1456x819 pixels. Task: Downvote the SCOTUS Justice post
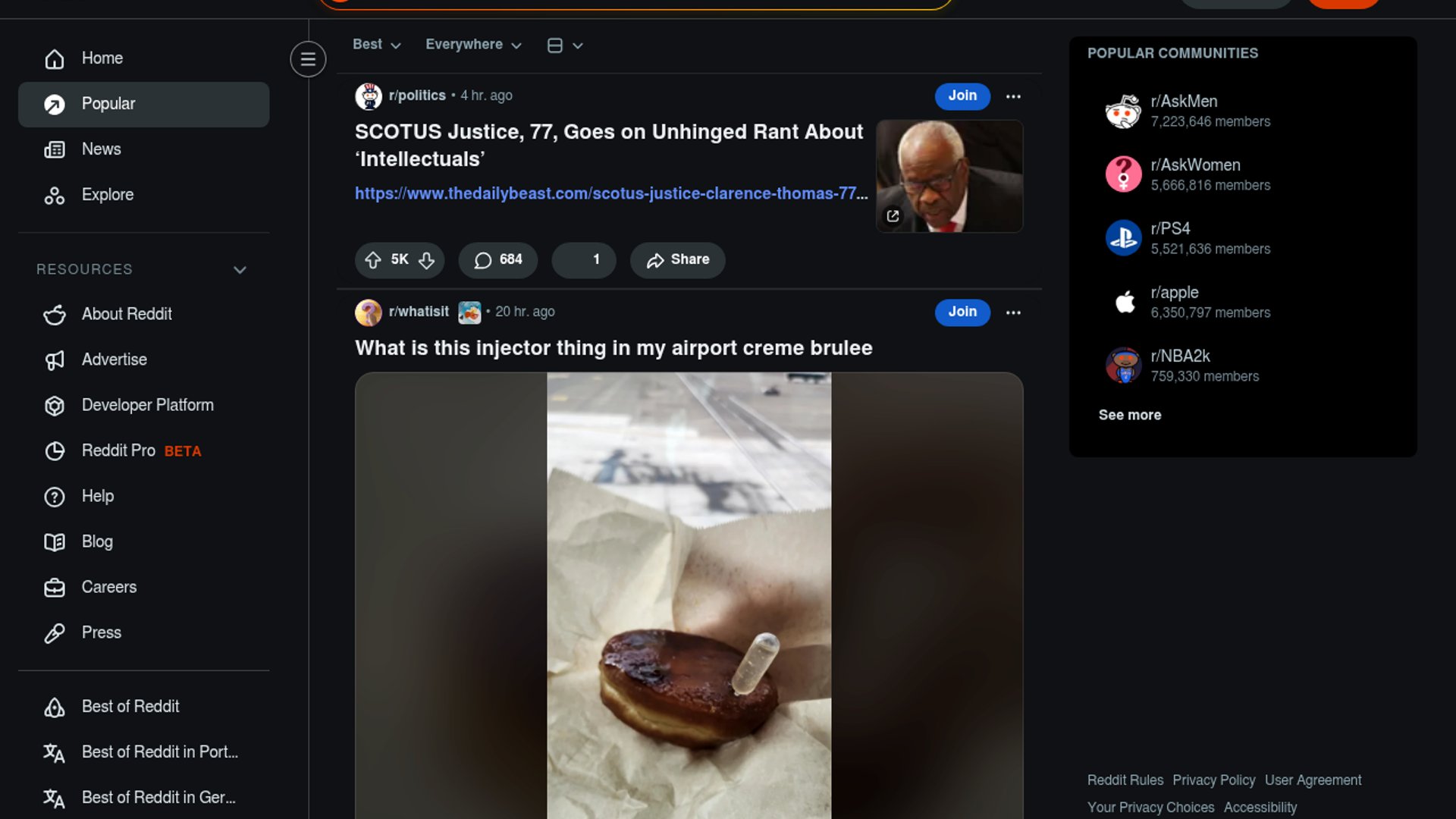pos(427,260)
